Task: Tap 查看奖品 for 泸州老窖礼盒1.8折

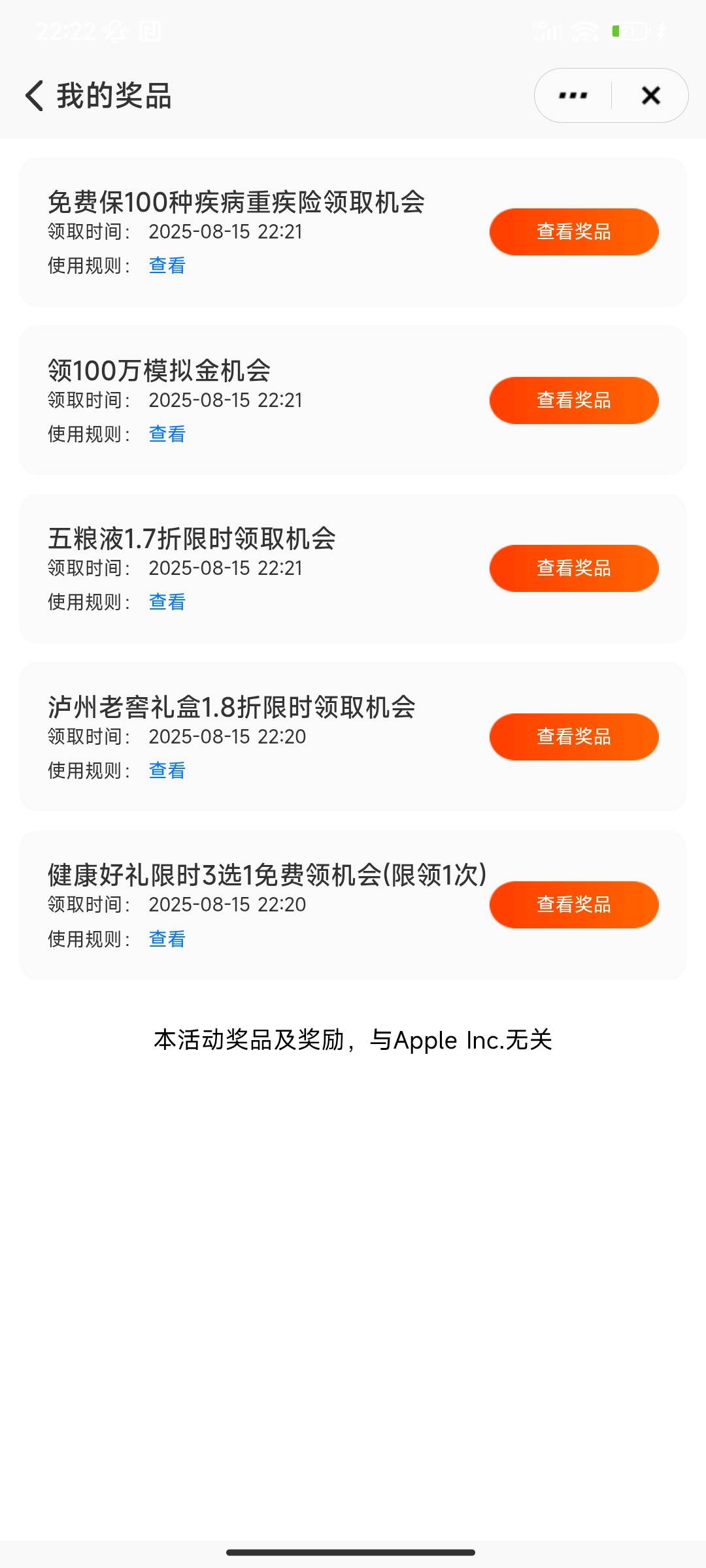Action: (574, 737)
